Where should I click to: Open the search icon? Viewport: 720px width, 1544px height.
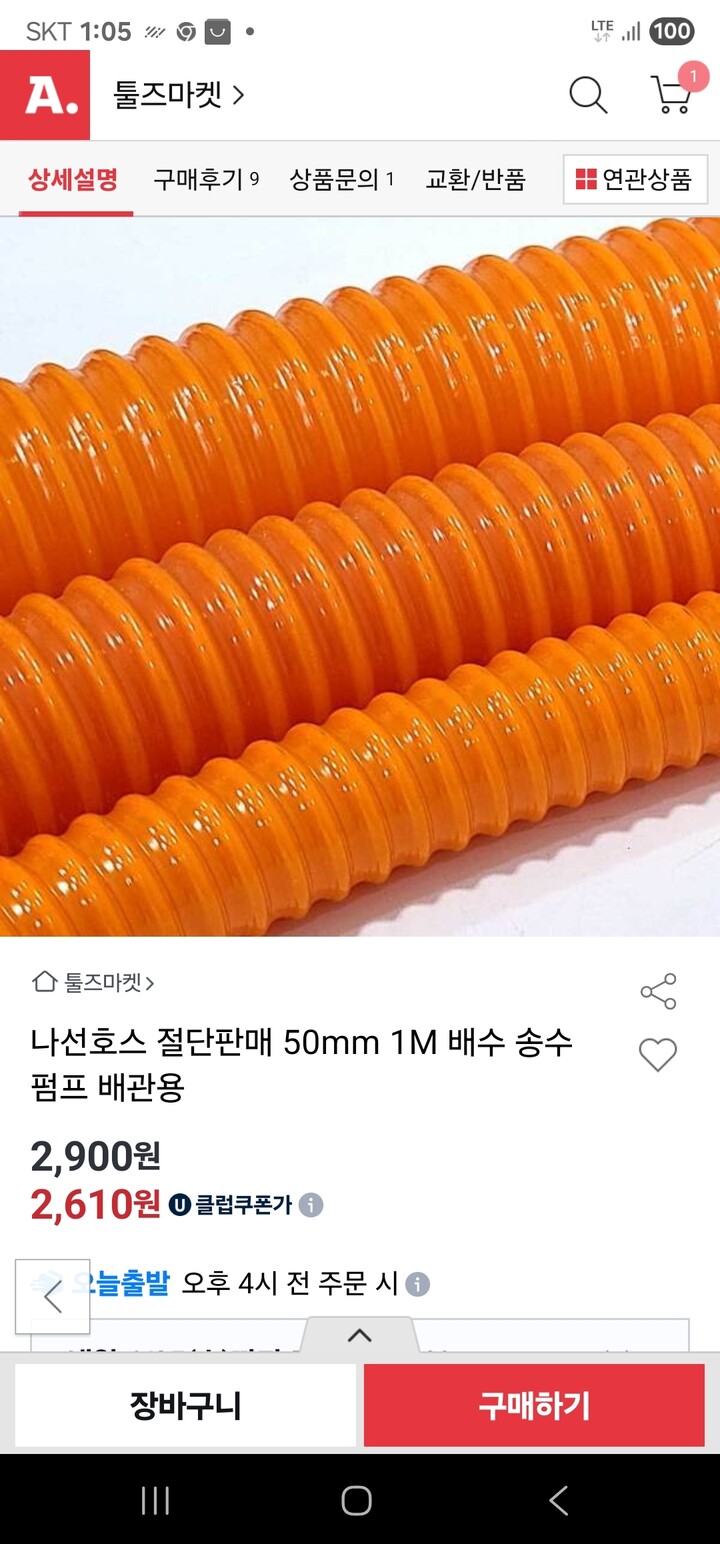coord(588,95)
